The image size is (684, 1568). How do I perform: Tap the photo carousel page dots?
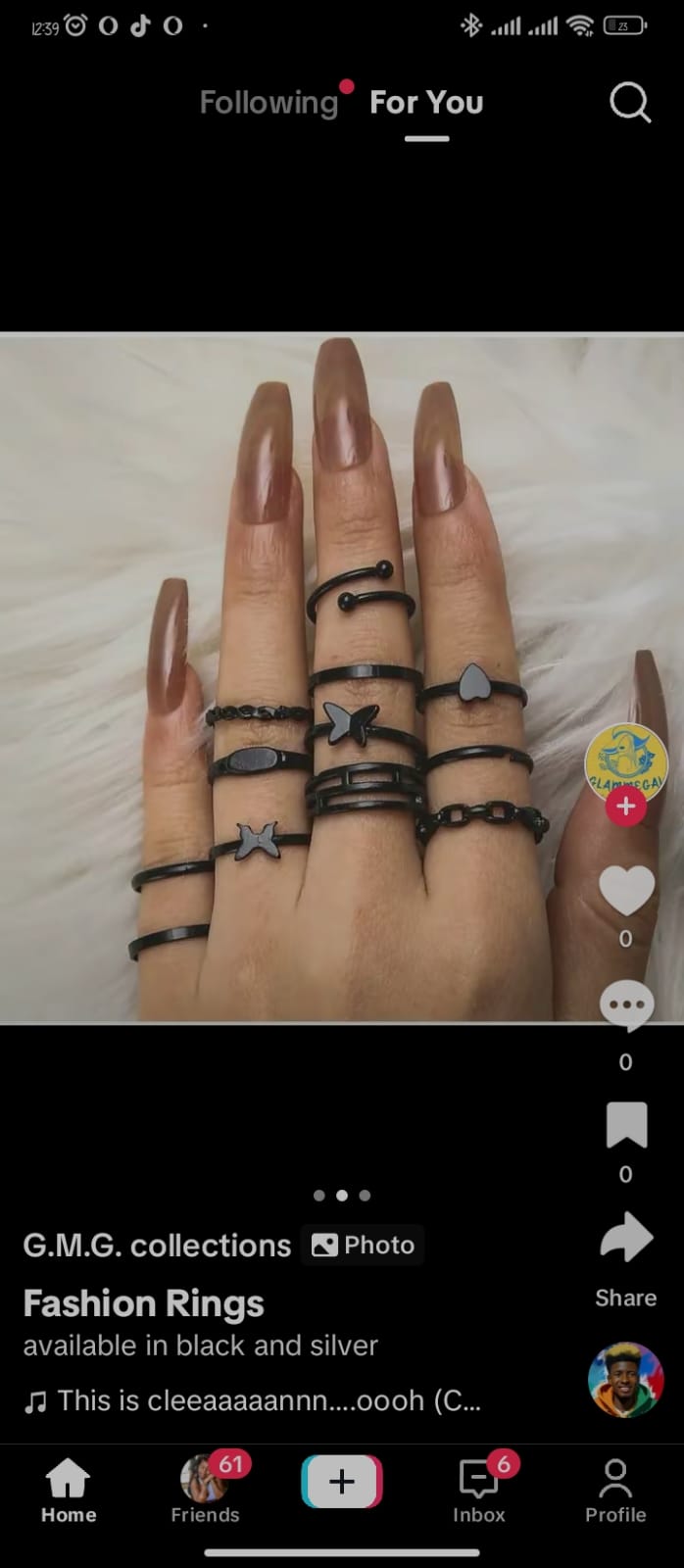tap(342, 1195)
